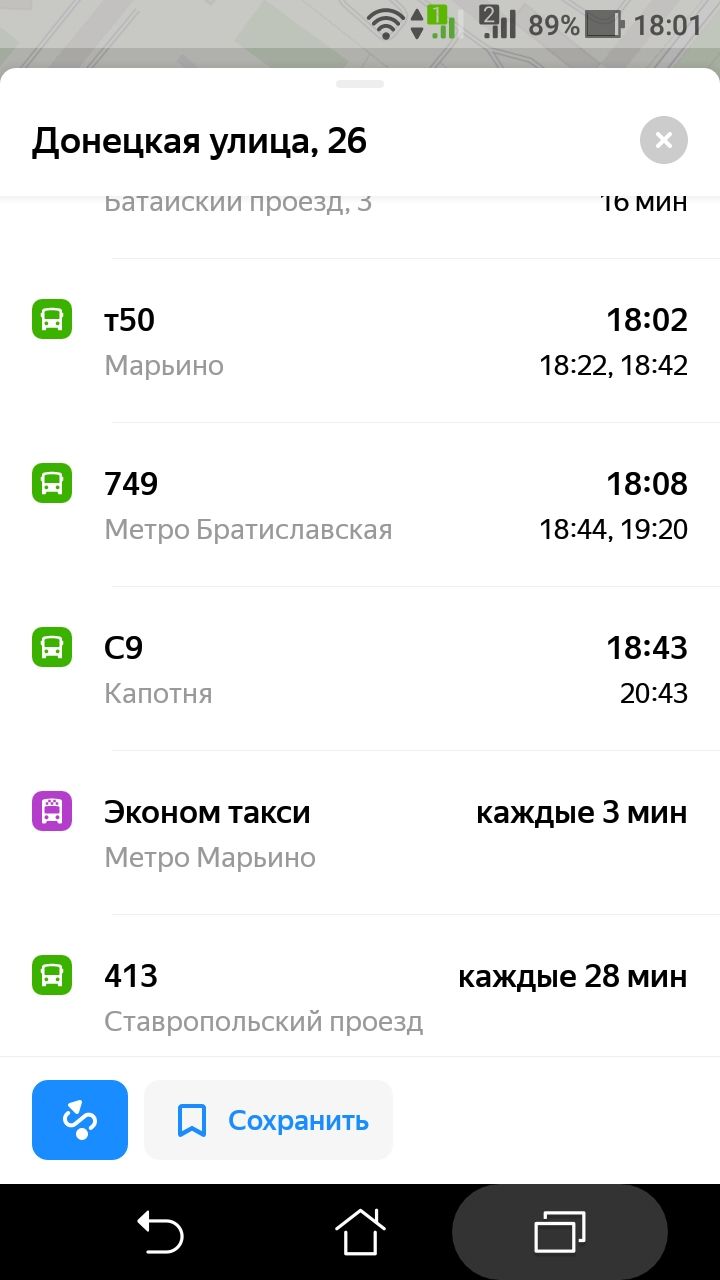
Task: Open route т50 to Марьино
Action: point(360,342)
